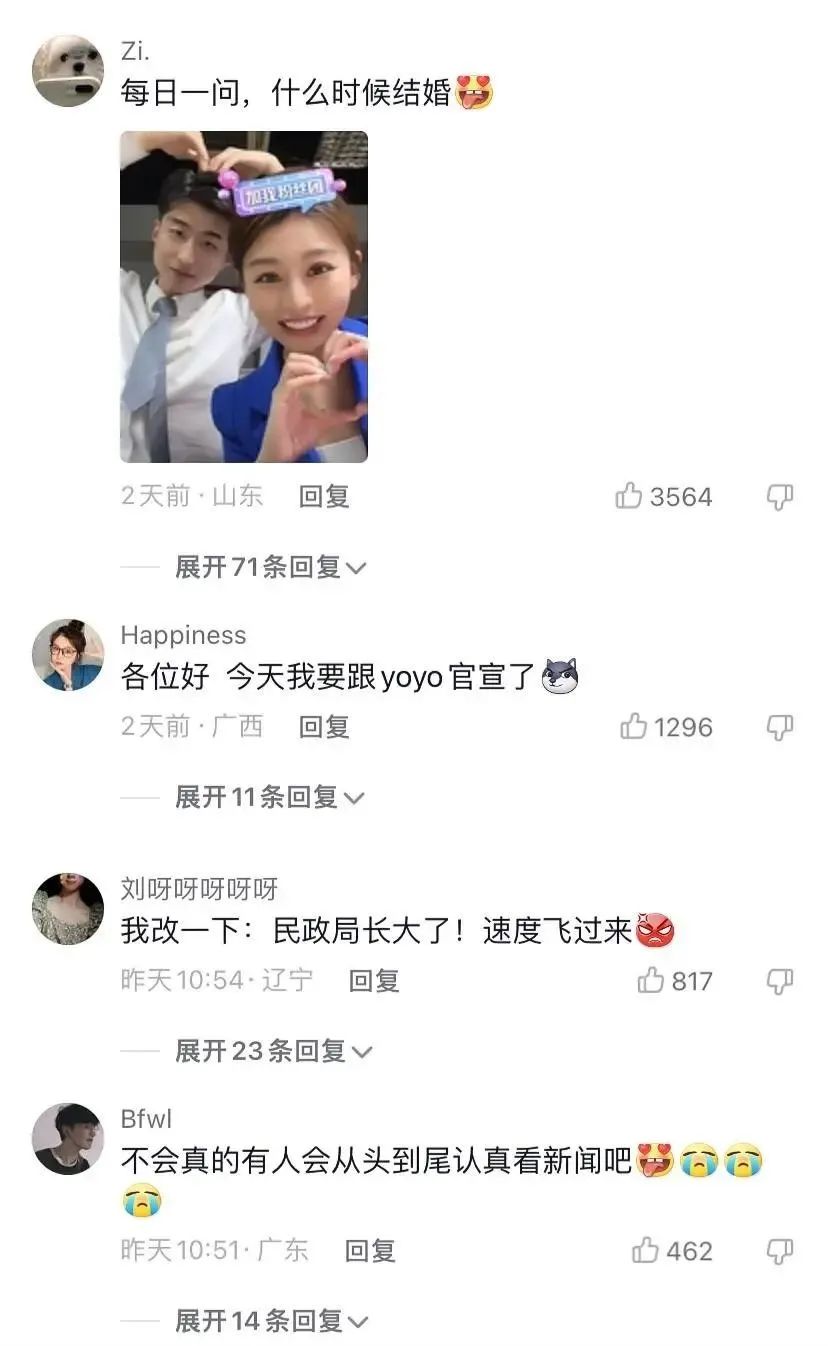Like Zi.'s comment about marriage
This screenshot has width=828, height=1346.
pos(664,496)
